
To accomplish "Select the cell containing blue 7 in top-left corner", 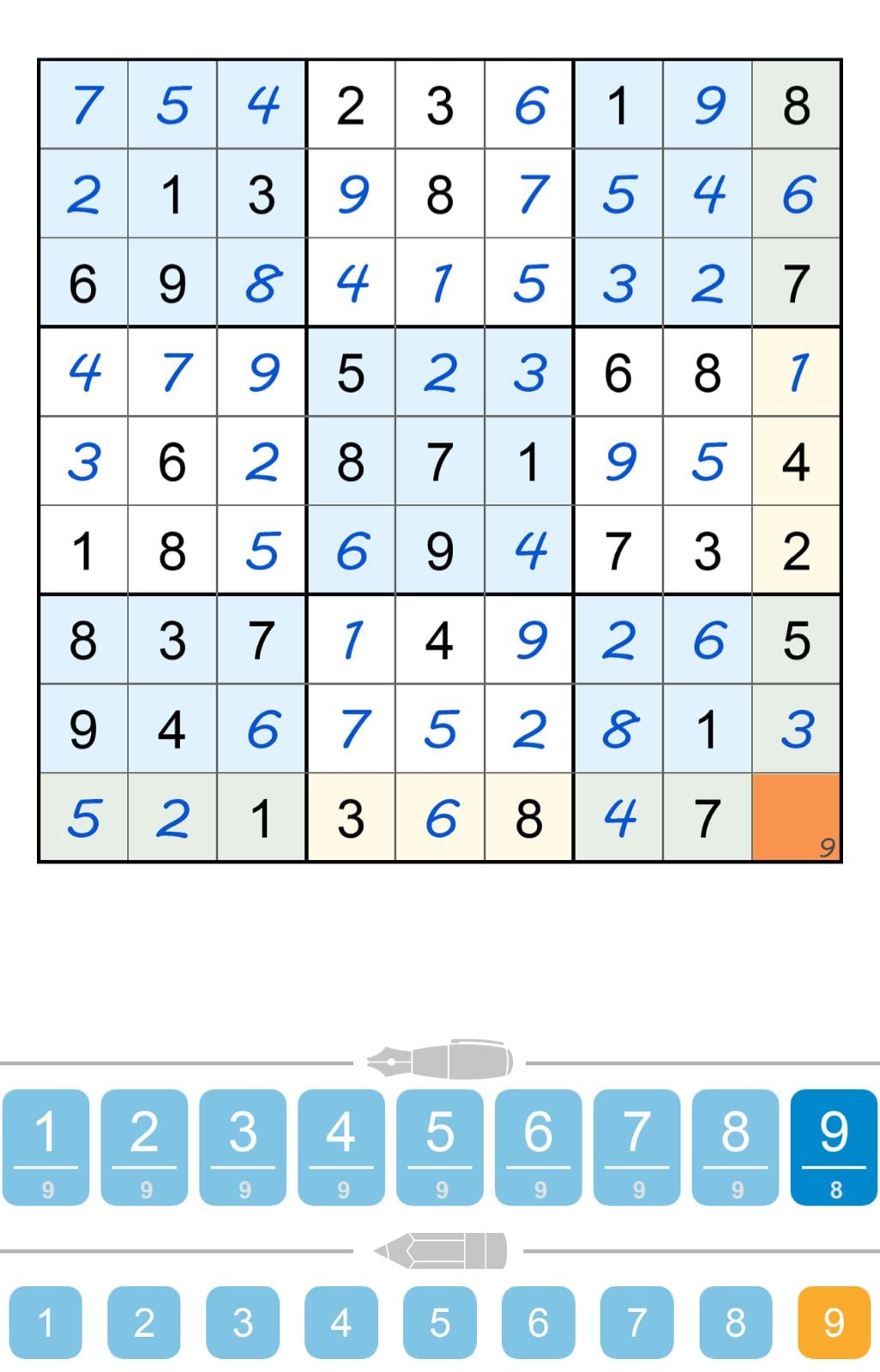I will tap(85, 105).
